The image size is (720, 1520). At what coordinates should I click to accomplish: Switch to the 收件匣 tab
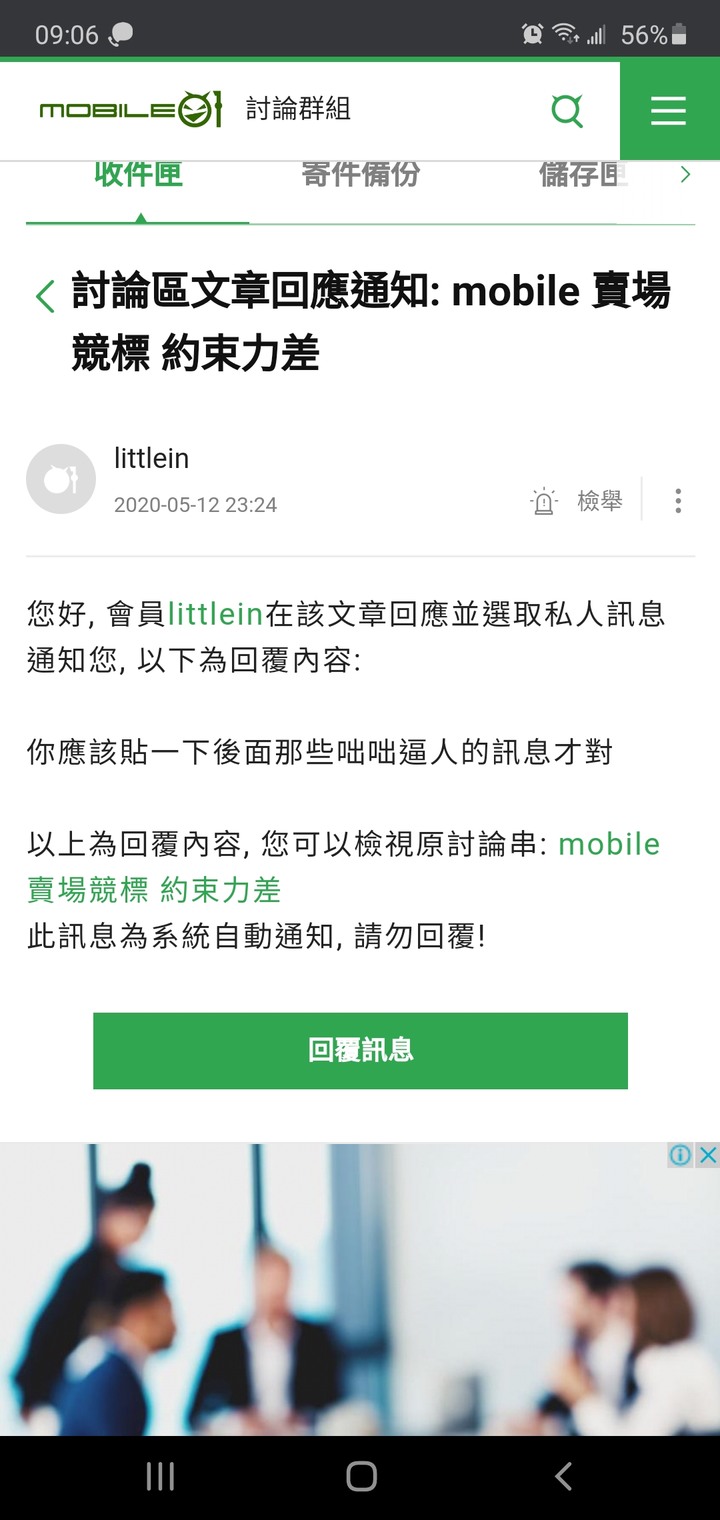pos(138,176)
